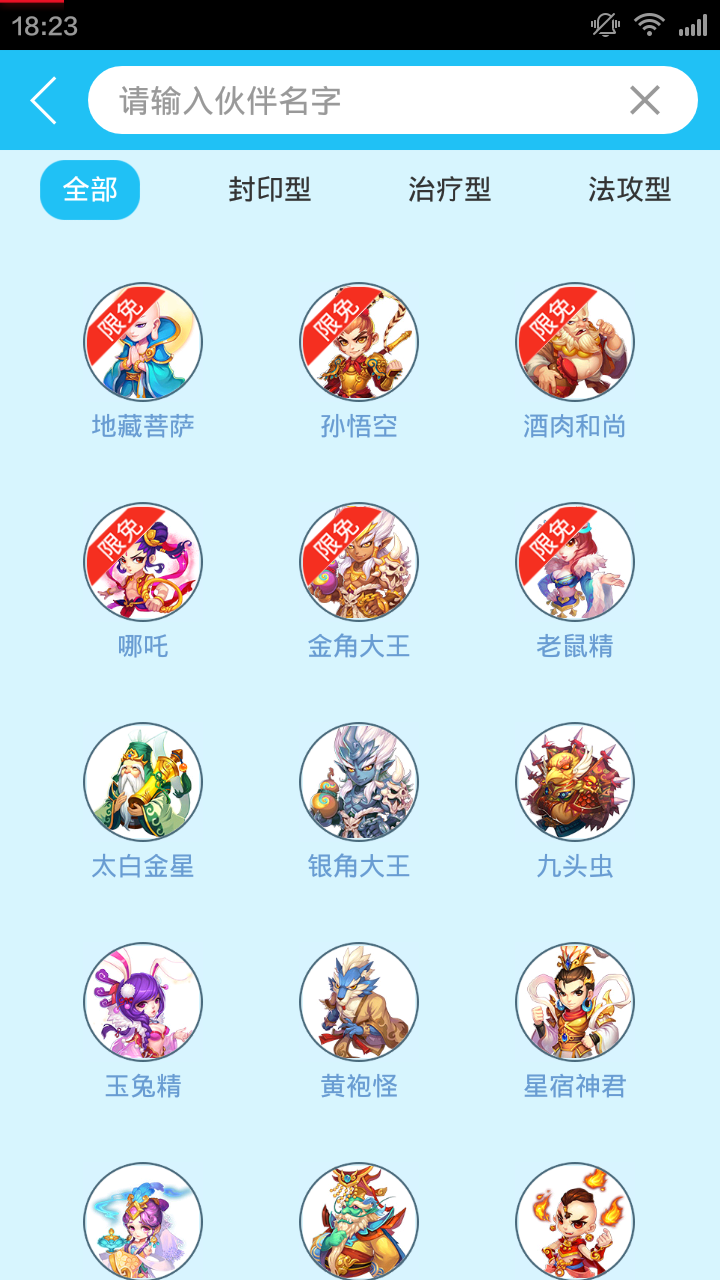Switch to the 治疗型 category

pyautogui.click(x=448, y=188)
